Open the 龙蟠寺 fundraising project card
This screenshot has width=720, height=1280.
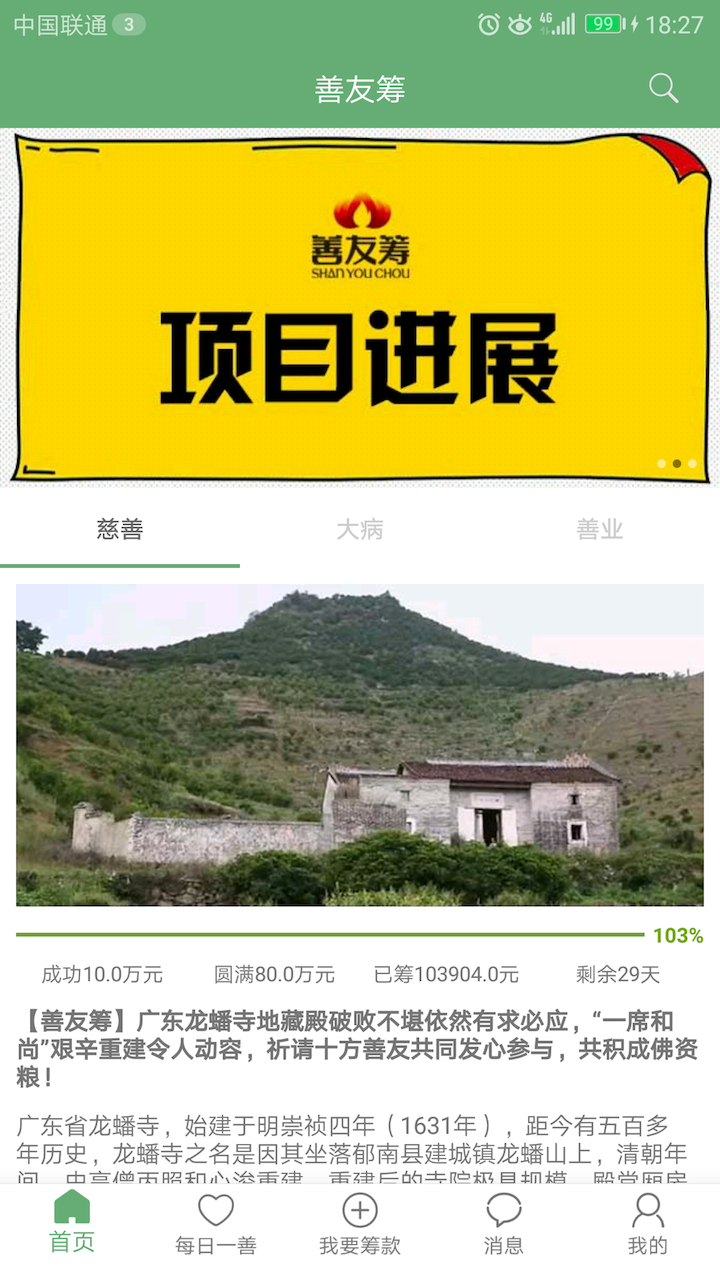point(360,745)
